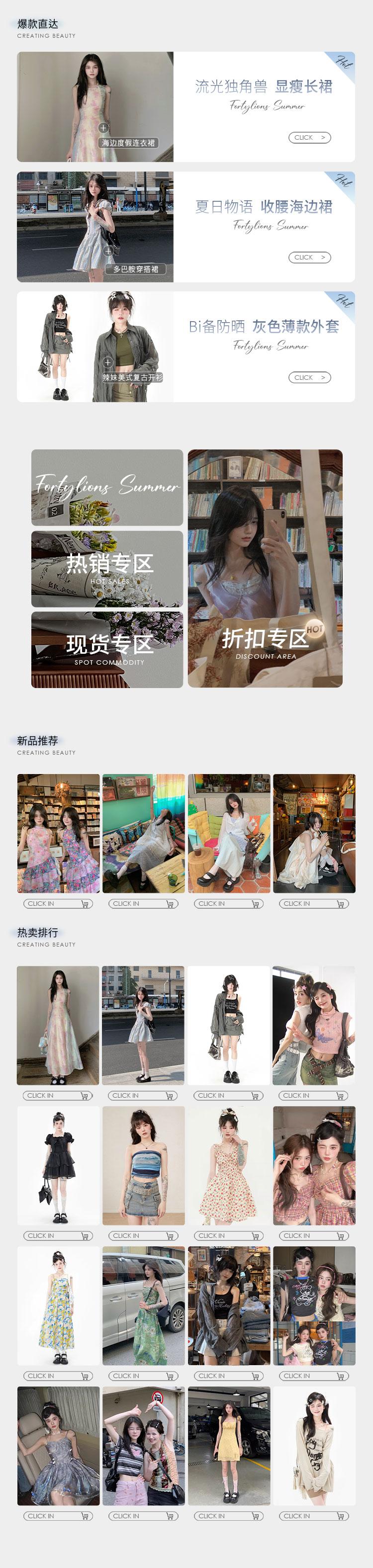View the two pink floral dresses in 新品推荐

click(x=58, y=833)
